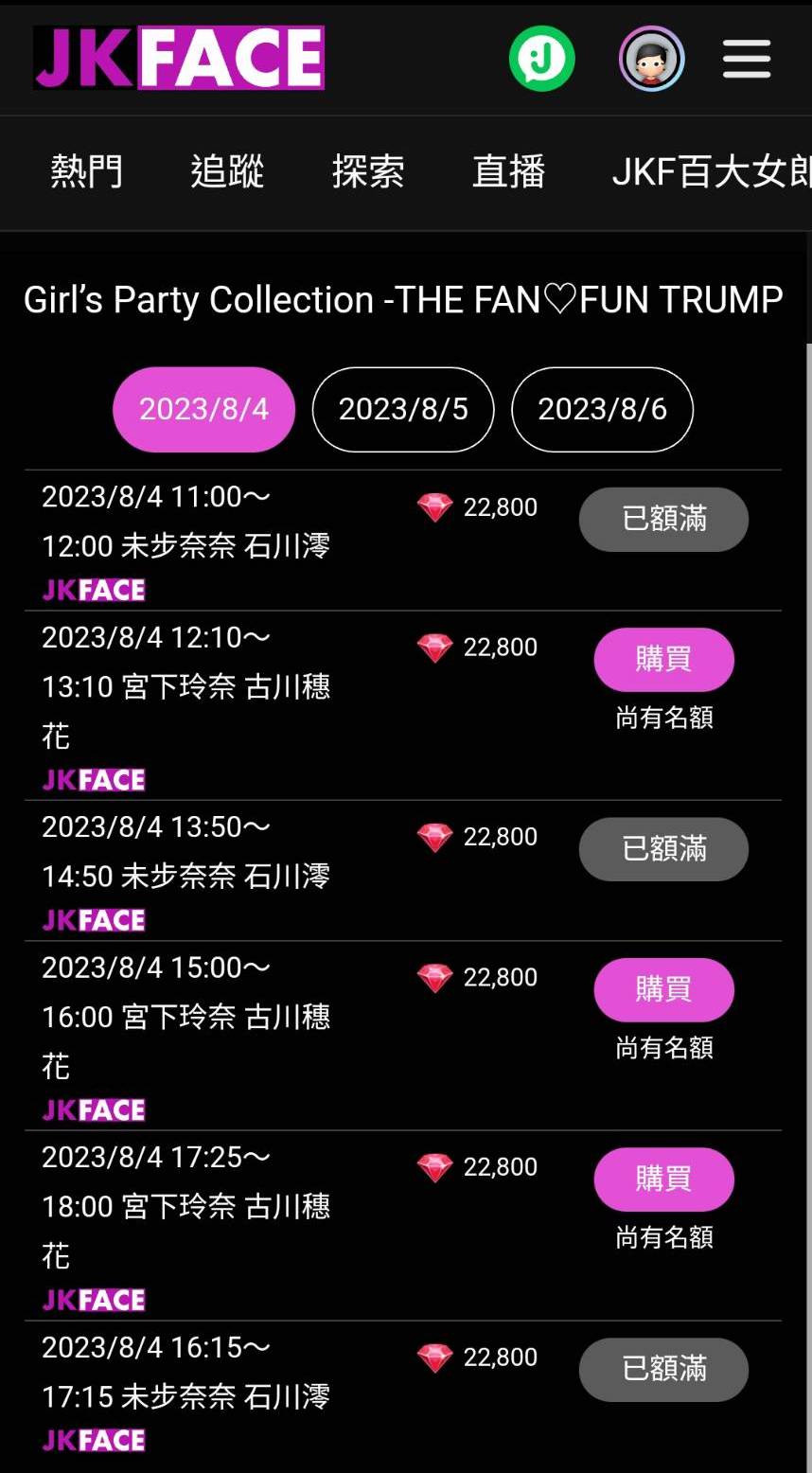Open the 探索 tab
Image resolution: width=812 pixels, height=1473 pixels.
[368, 172]
